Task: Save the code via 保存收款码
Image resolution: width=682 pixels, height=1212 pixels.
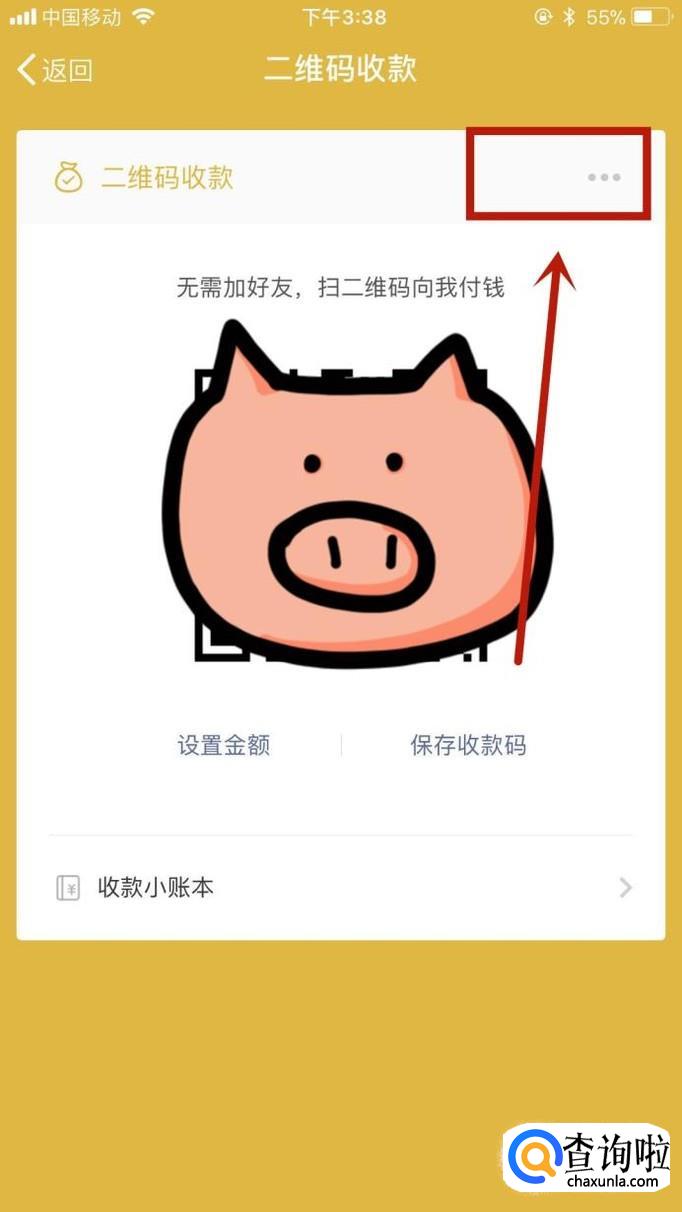Action: point(468,745)
